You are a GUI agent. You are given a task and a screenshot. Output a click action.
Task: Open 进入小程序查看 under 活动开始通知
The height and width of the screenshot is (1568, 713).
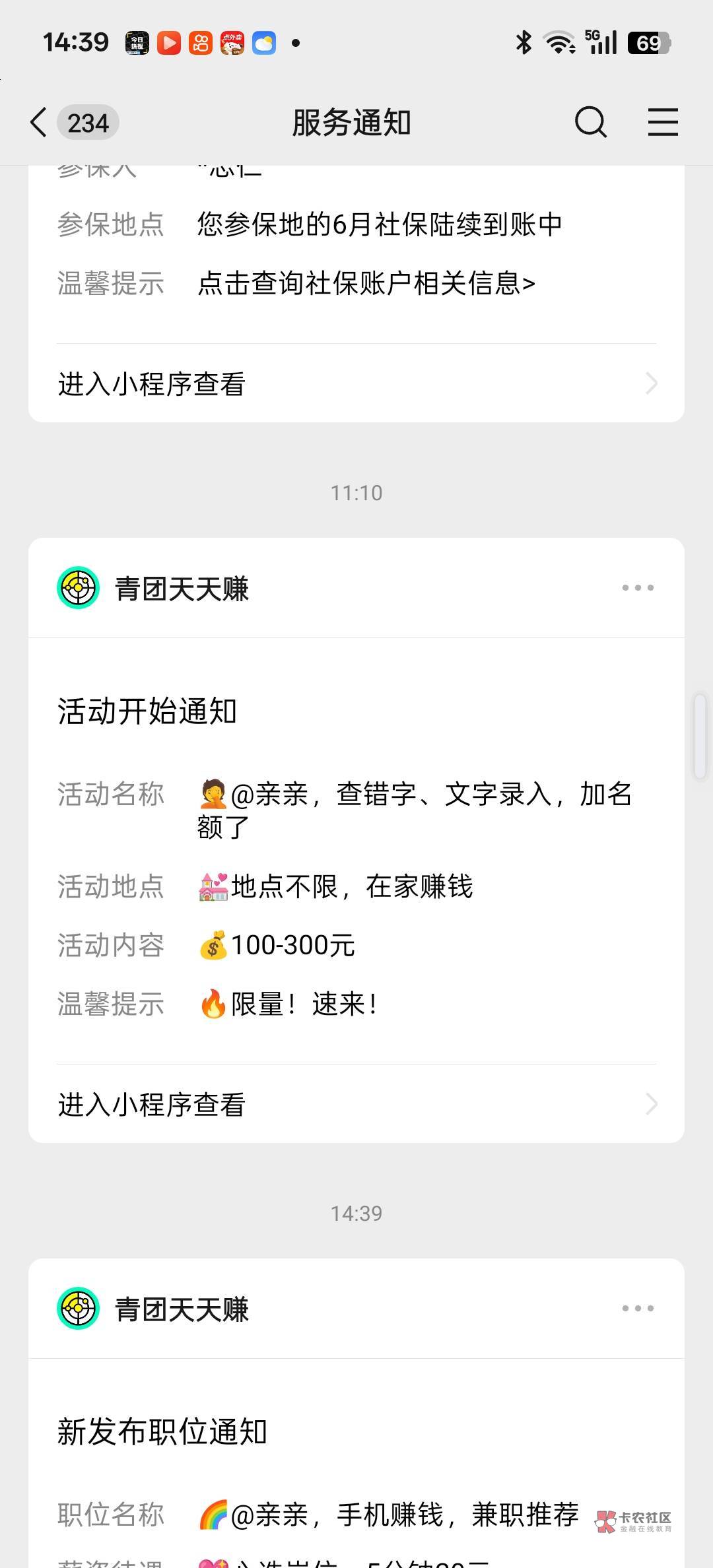pyautogui.click(x=356, y=1104)
